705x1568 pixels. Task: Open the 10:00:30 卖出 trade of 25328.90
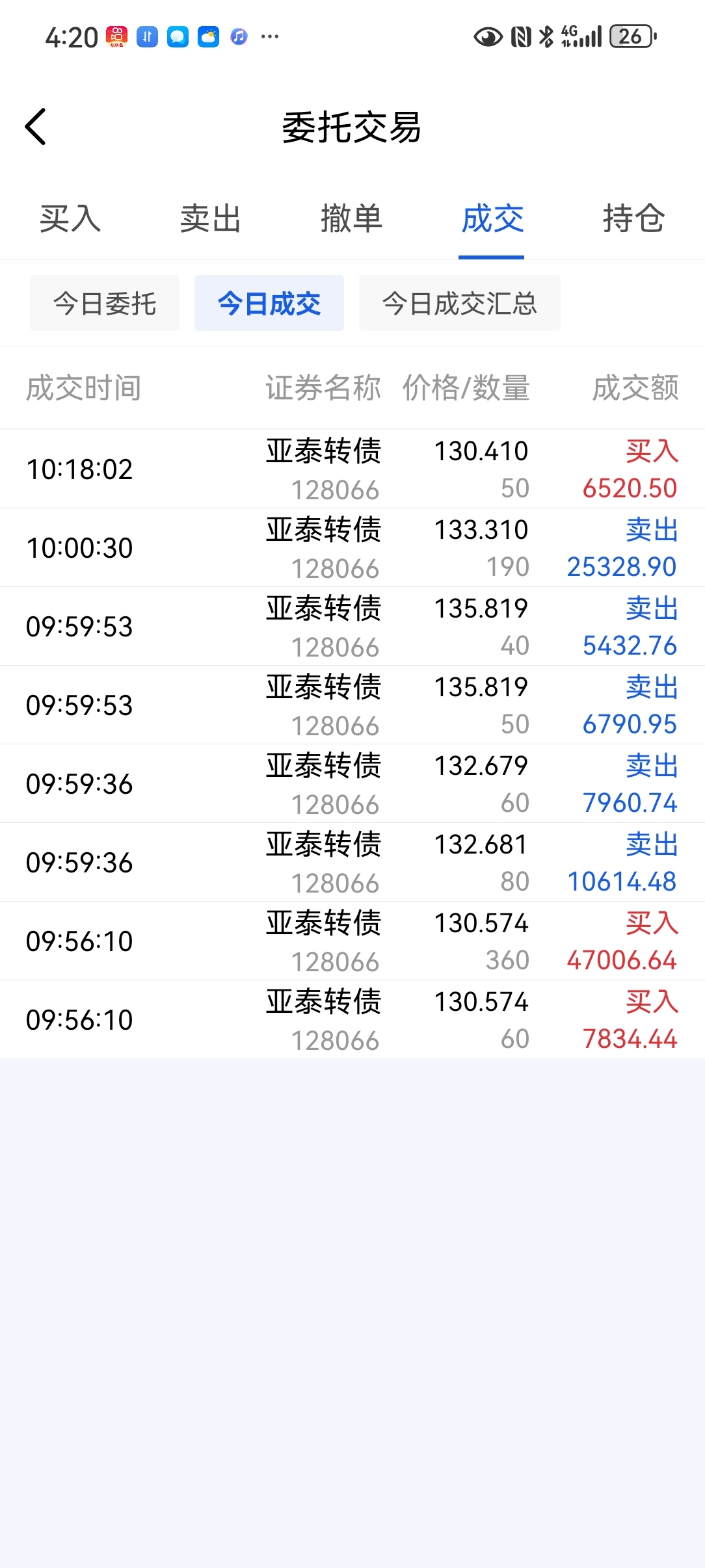[x=352, y=547]
